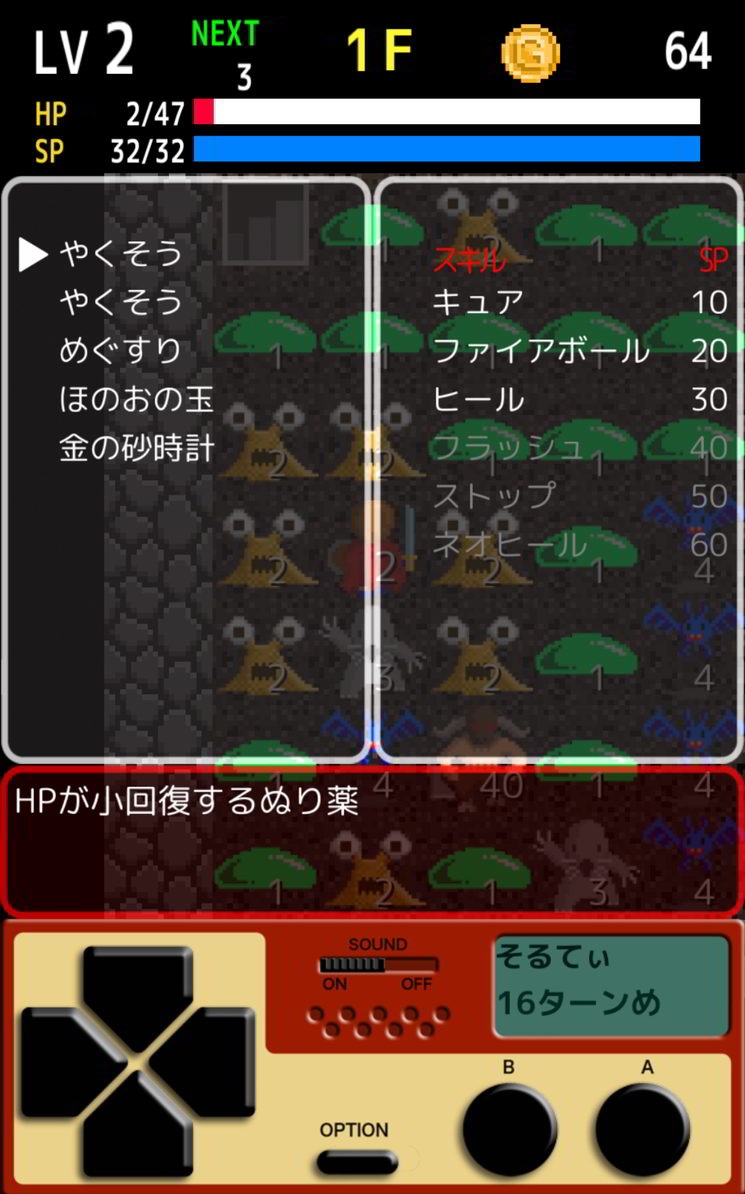This screenshot has height=1194, width=745.
Task: Tap the A button on the controller
Action: [x=646, y=1129]
